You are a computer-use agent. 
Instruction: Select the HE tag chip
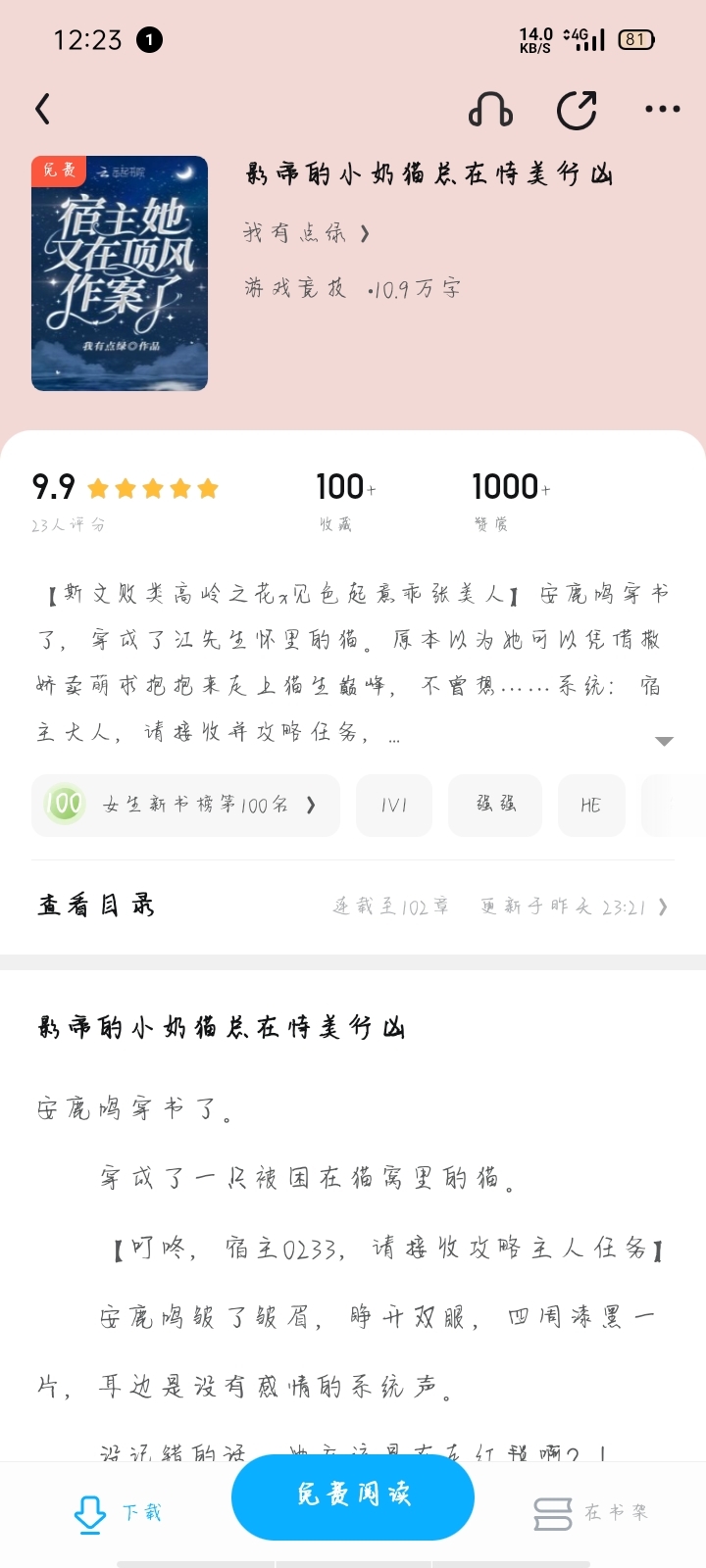[x=591, y=805]
